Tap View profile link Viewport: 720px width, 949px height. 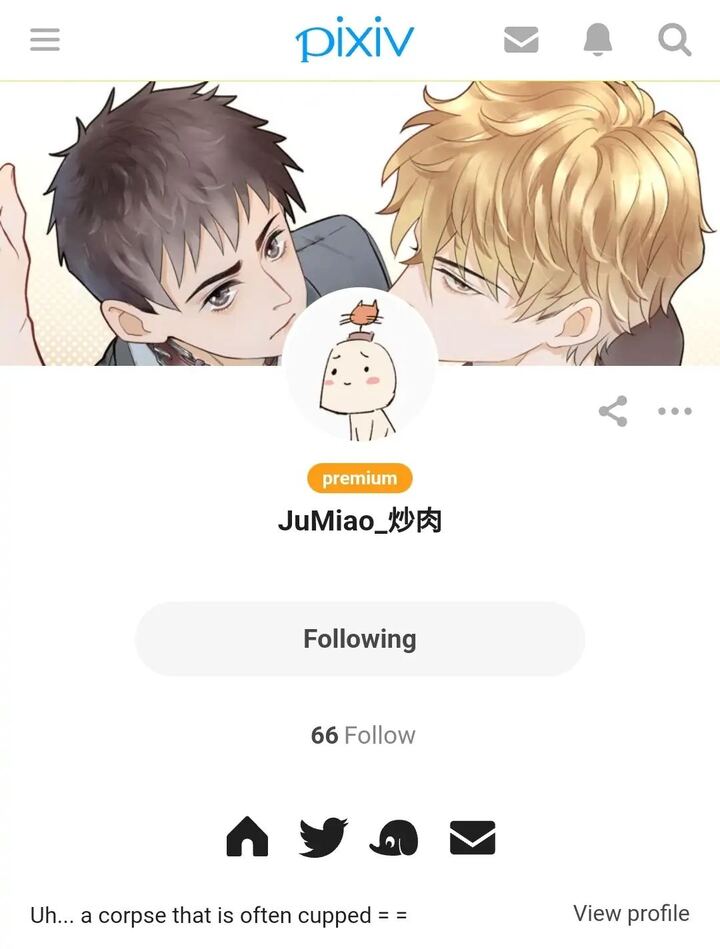pyautogui.click(x=631, y=913)
